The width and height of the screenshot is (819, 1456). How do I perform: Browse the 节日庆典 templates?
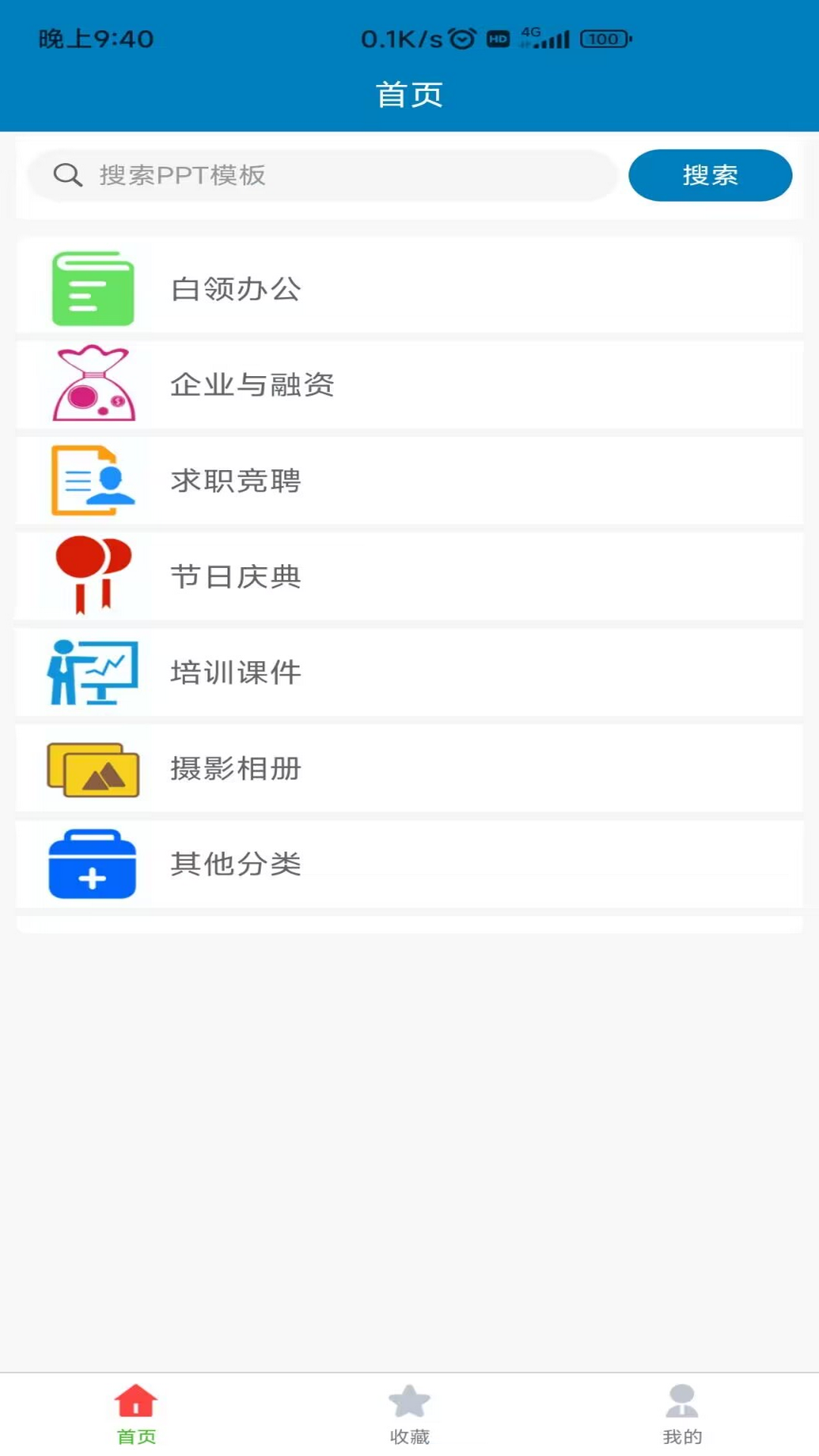point(409,576)
